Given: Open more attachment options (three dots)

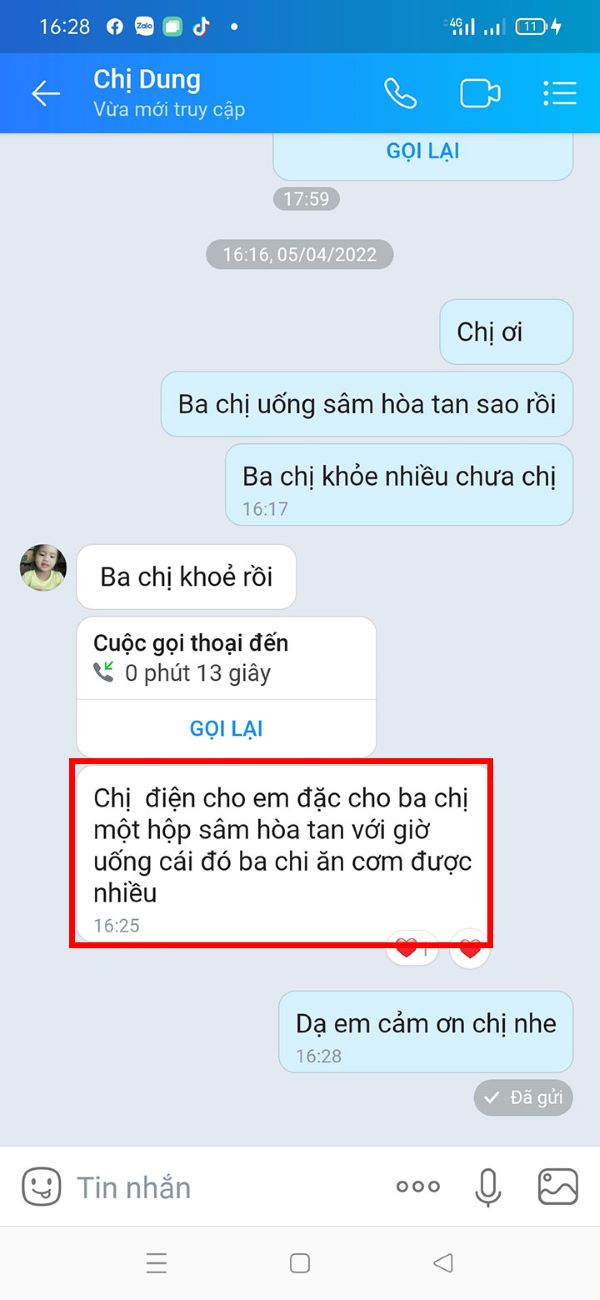Looking at the screenshot, I should [418, 1187].
